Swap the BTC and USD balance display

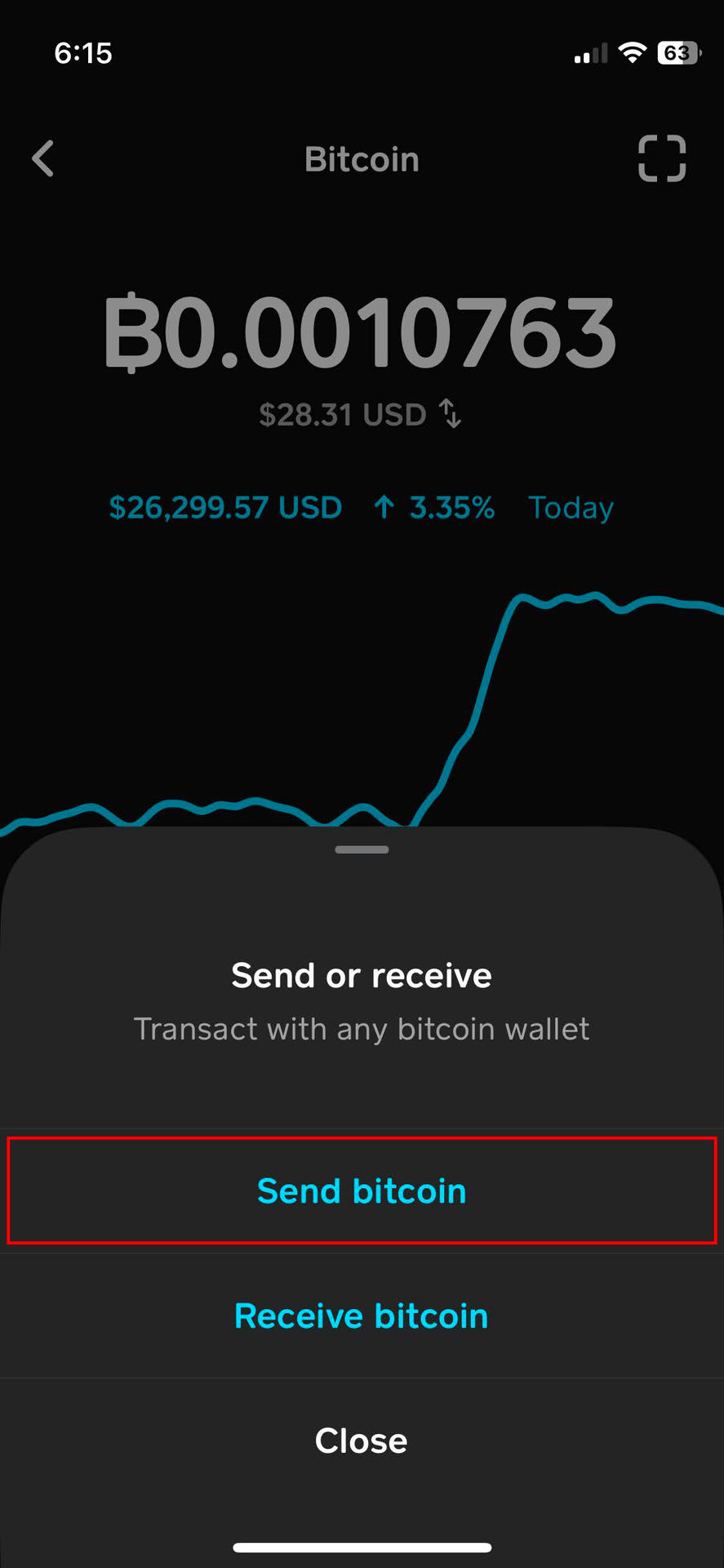(451, 414)
